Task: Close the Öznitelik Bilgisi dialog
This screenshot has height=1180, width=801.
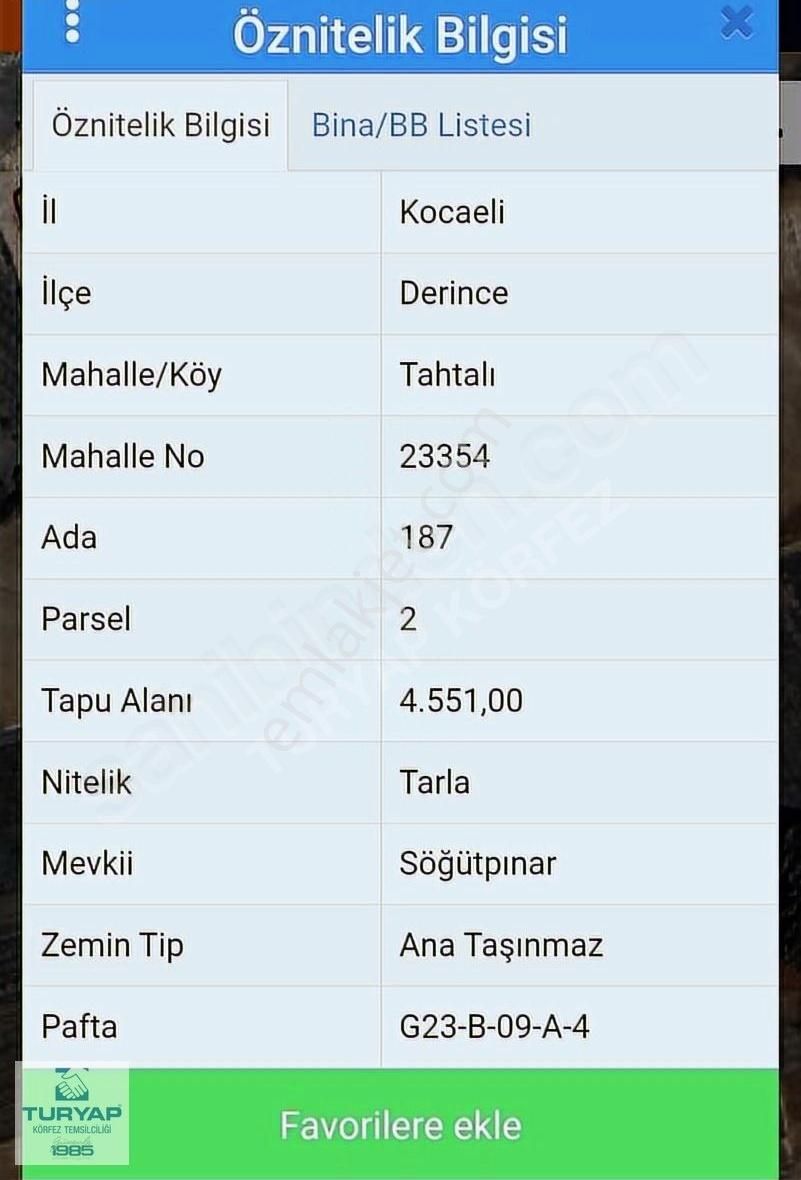Action: 737,21
